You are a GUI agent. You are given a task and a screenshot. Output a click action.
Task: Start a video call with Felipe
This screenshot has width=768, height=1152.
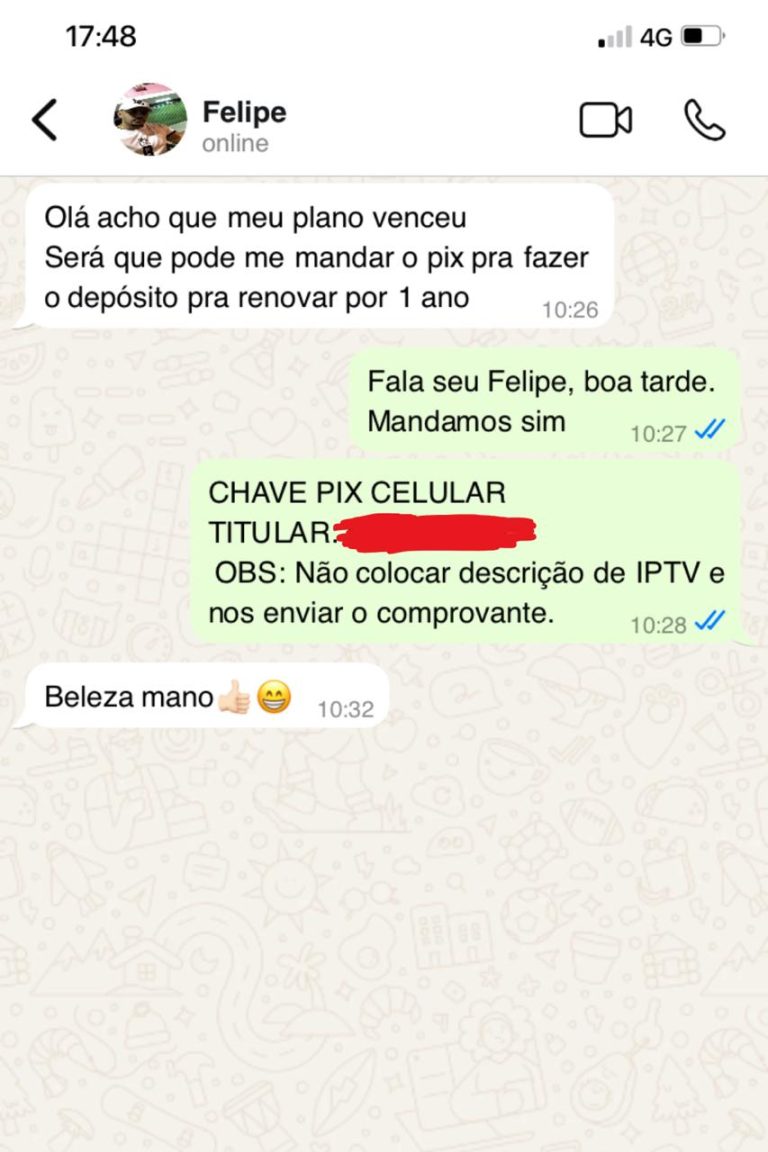605,120
